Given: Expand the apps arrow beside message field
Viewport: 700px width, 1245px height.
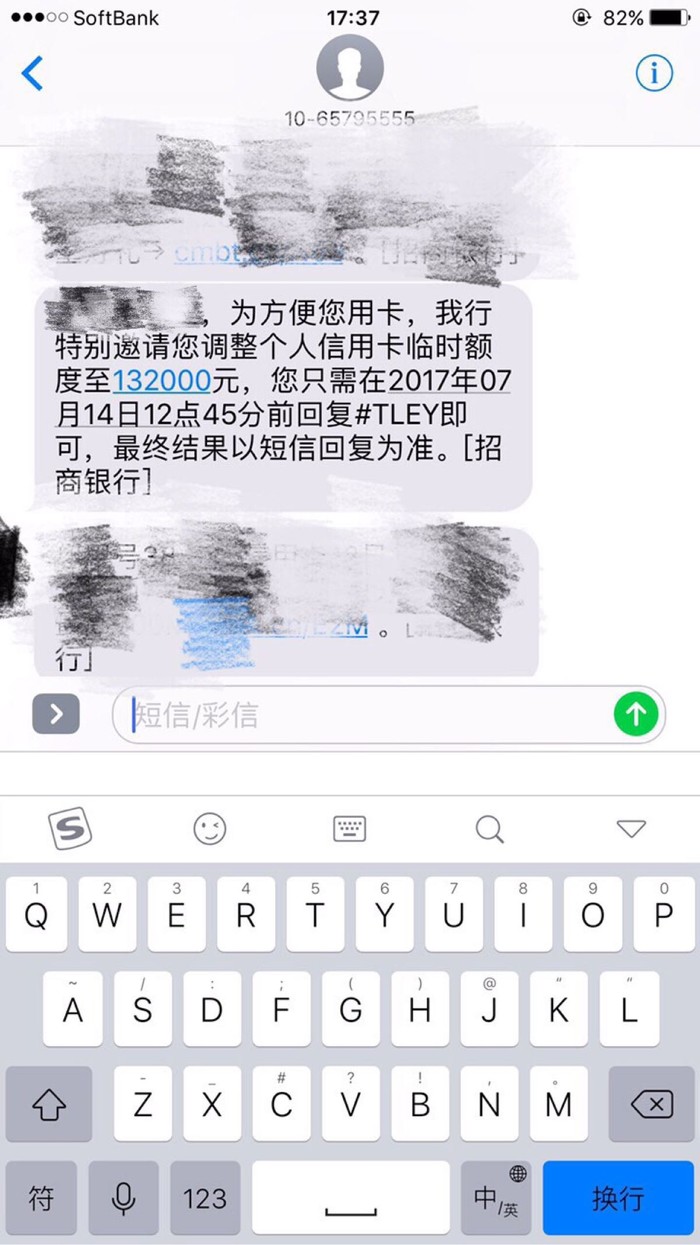Looking at the screenshot, I should click(56, 714).
